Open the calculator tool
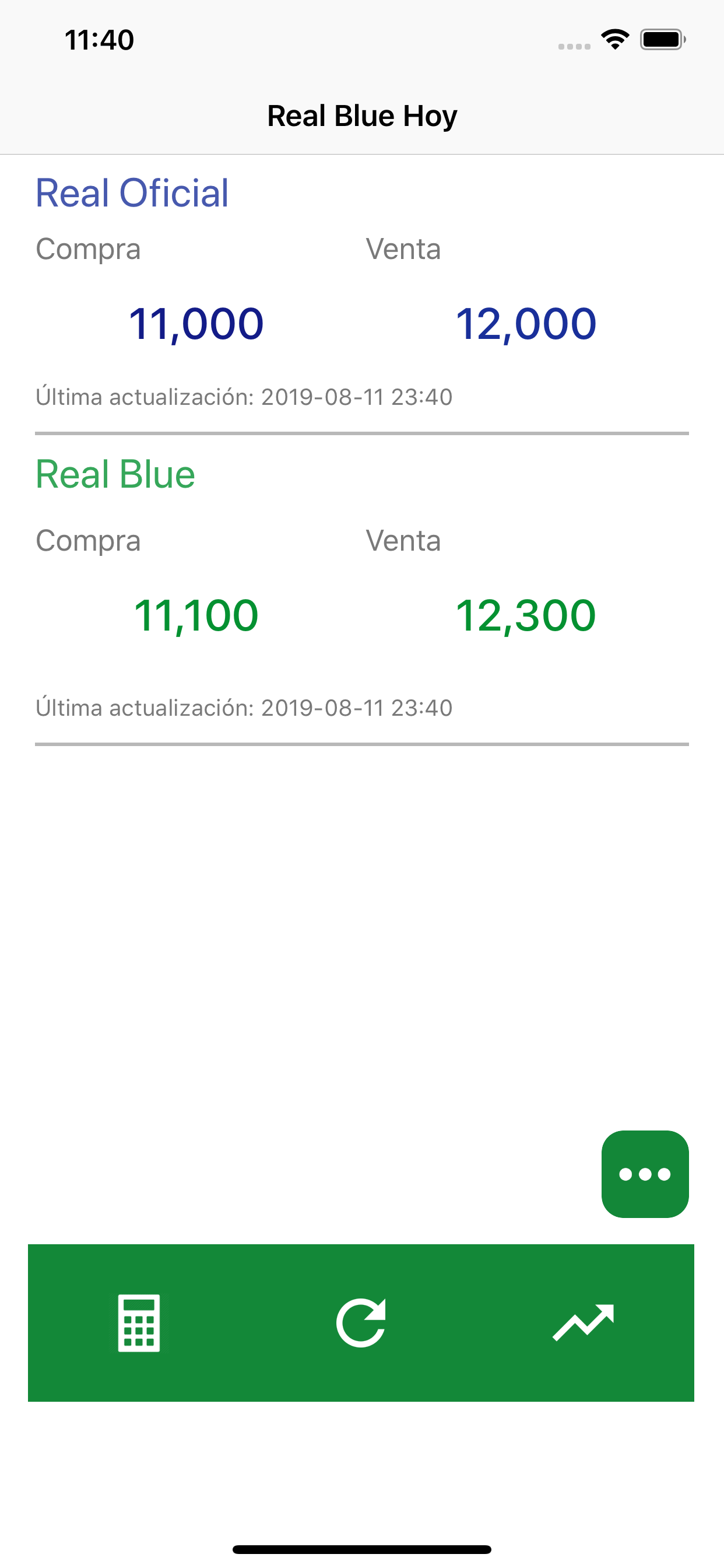 pyautogui.click(x=139, y=1322)
